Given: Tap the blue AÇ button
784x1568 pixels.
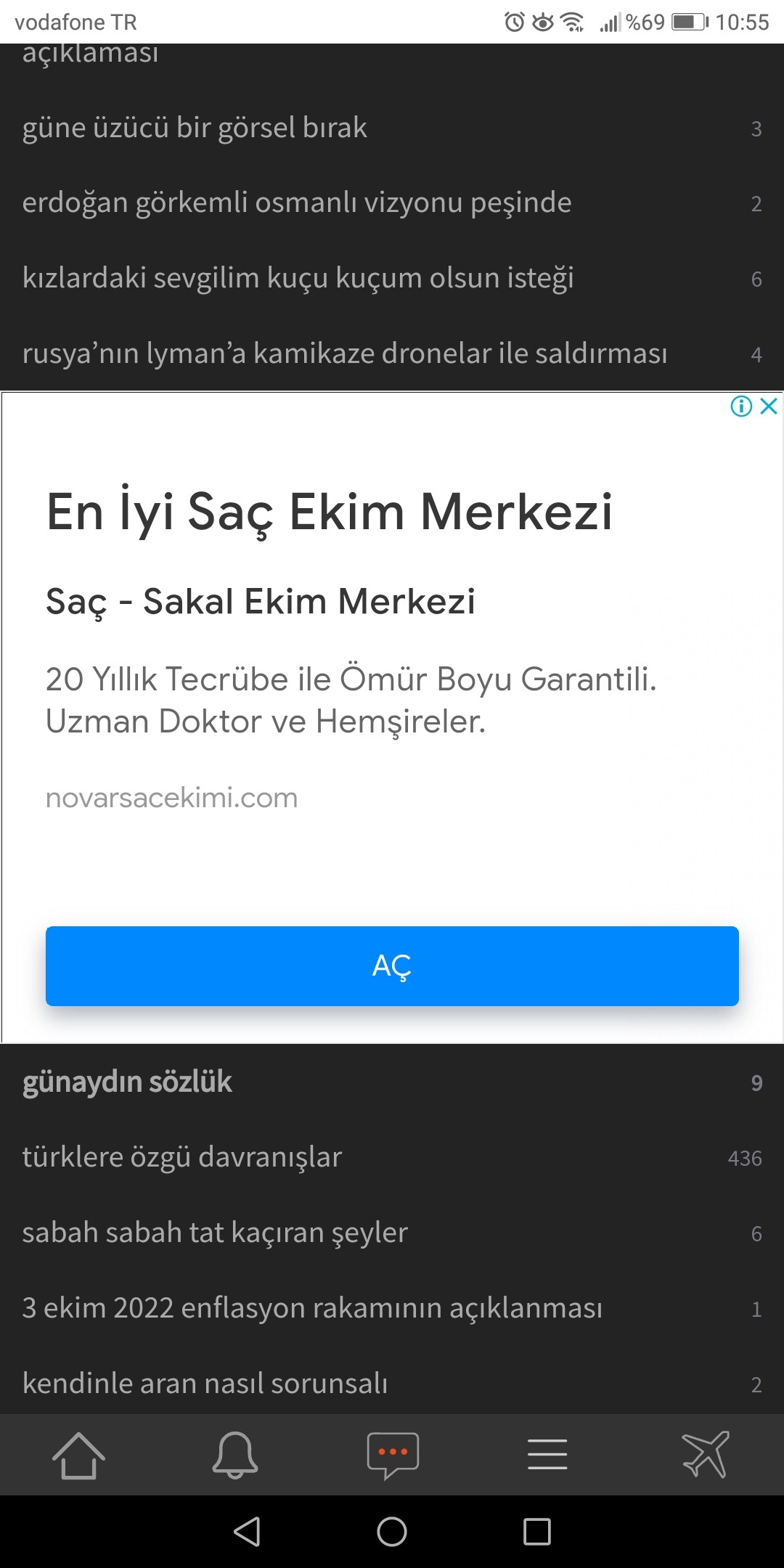Looking at the screenshot, I should [x=392, y=965].
